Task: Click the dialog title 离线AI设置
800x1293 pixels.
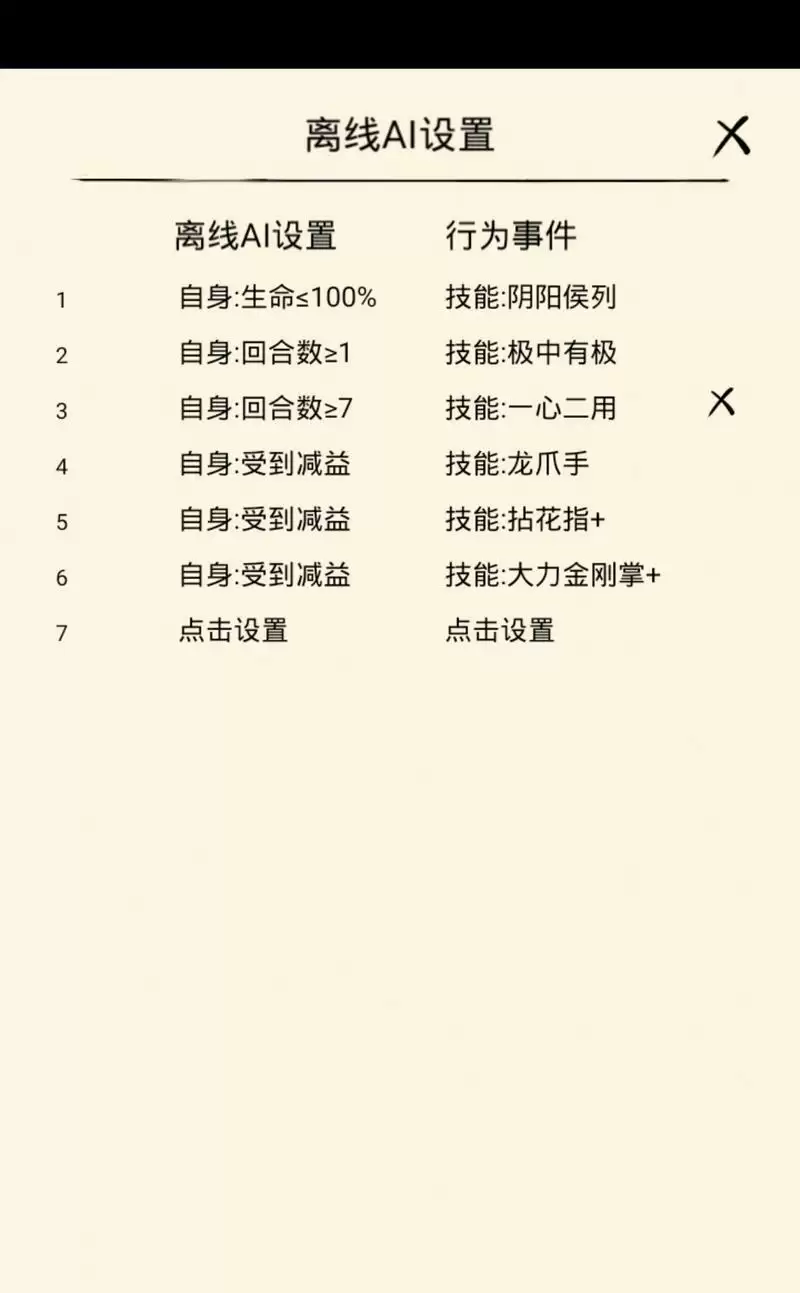Action: (400, 134)
